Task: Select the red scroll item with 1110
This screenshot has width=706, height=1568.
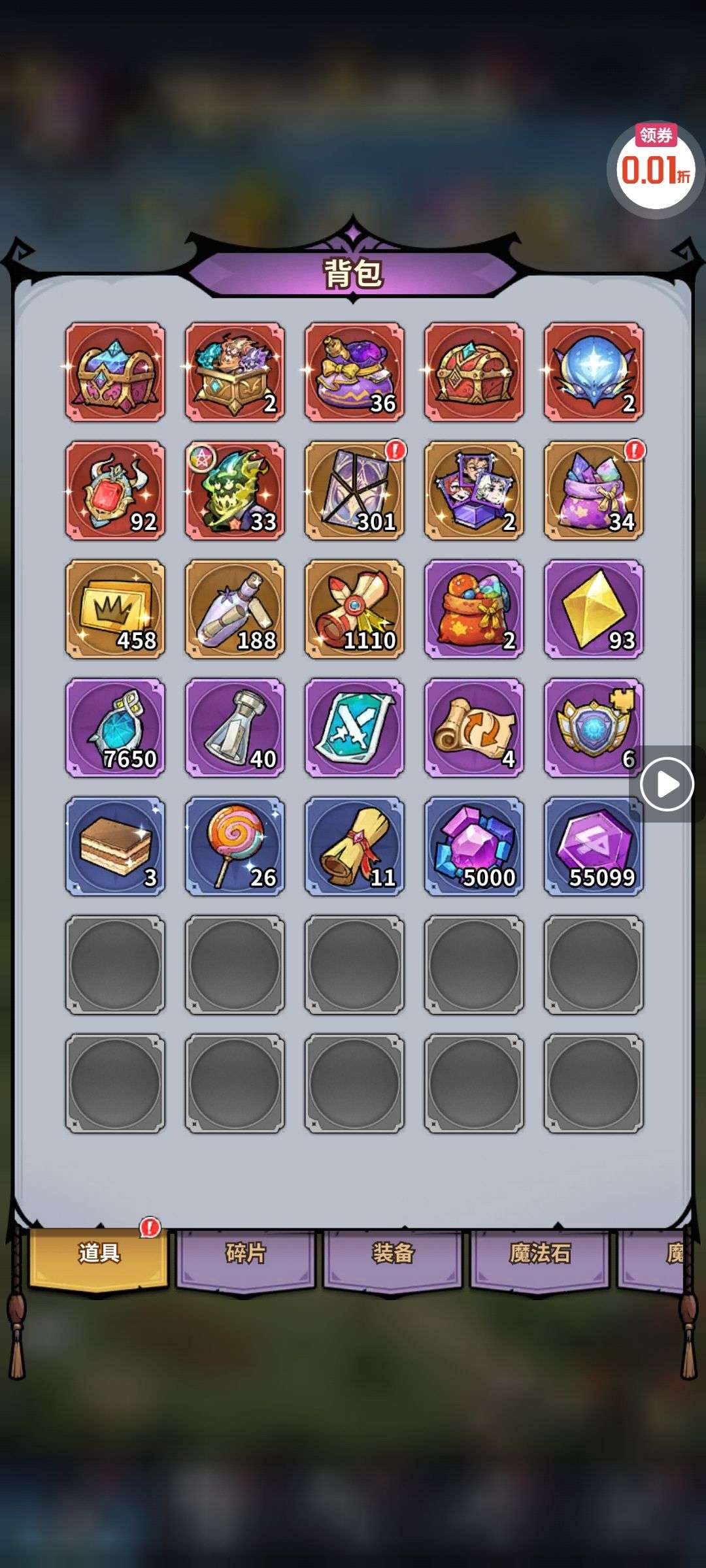Action: coord(354,609)
